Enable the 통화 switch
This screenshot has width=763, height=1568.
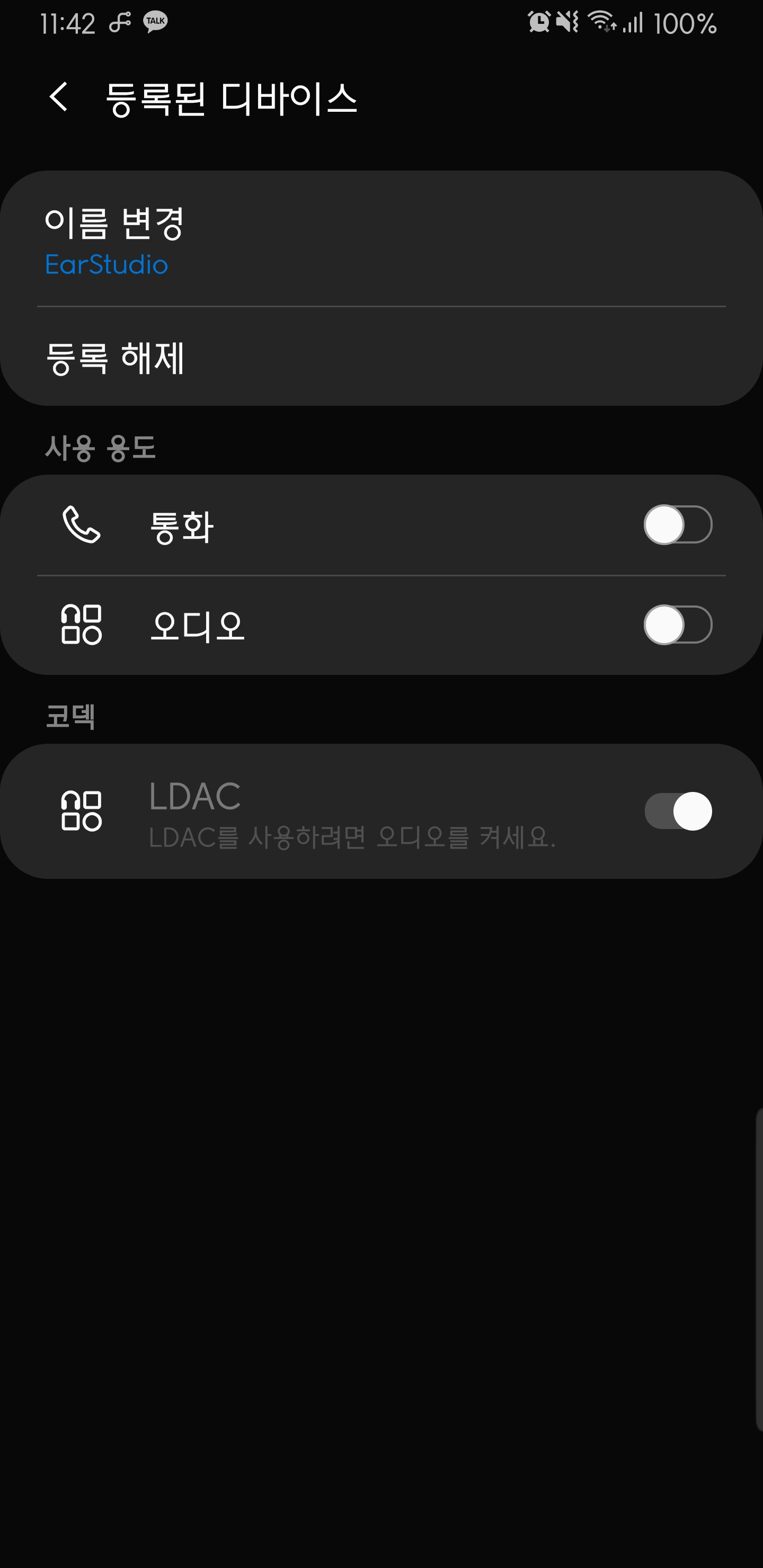(677, 524)
